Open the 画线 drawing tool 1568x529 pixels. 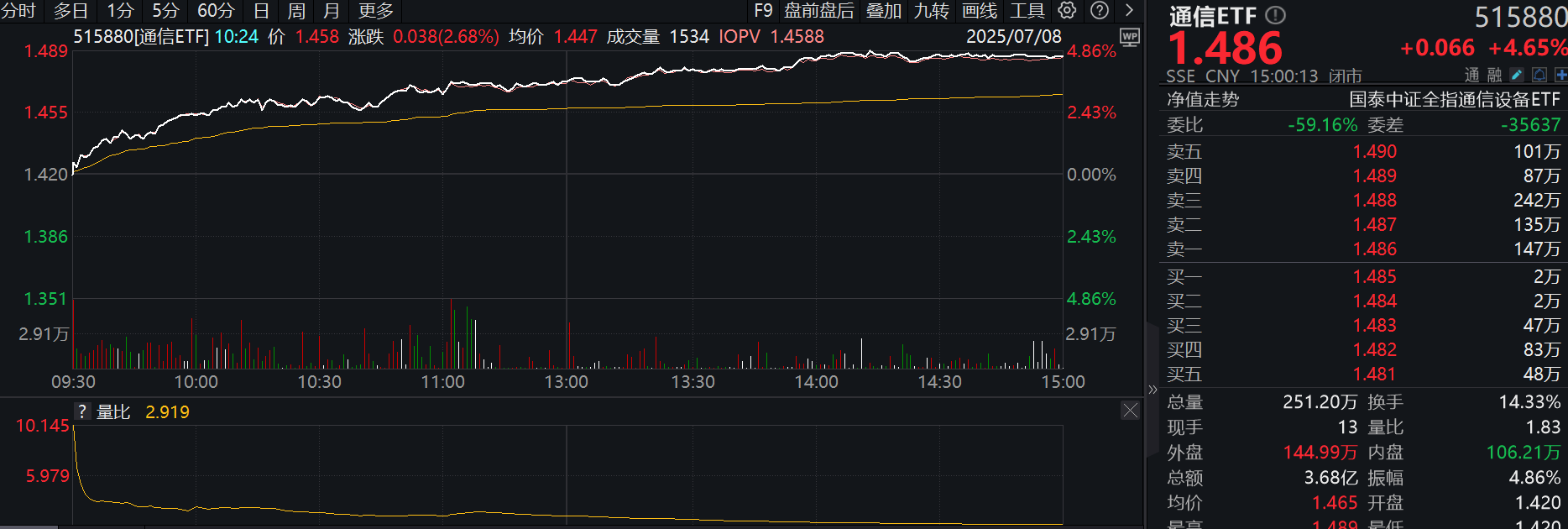tap(979, 11)
